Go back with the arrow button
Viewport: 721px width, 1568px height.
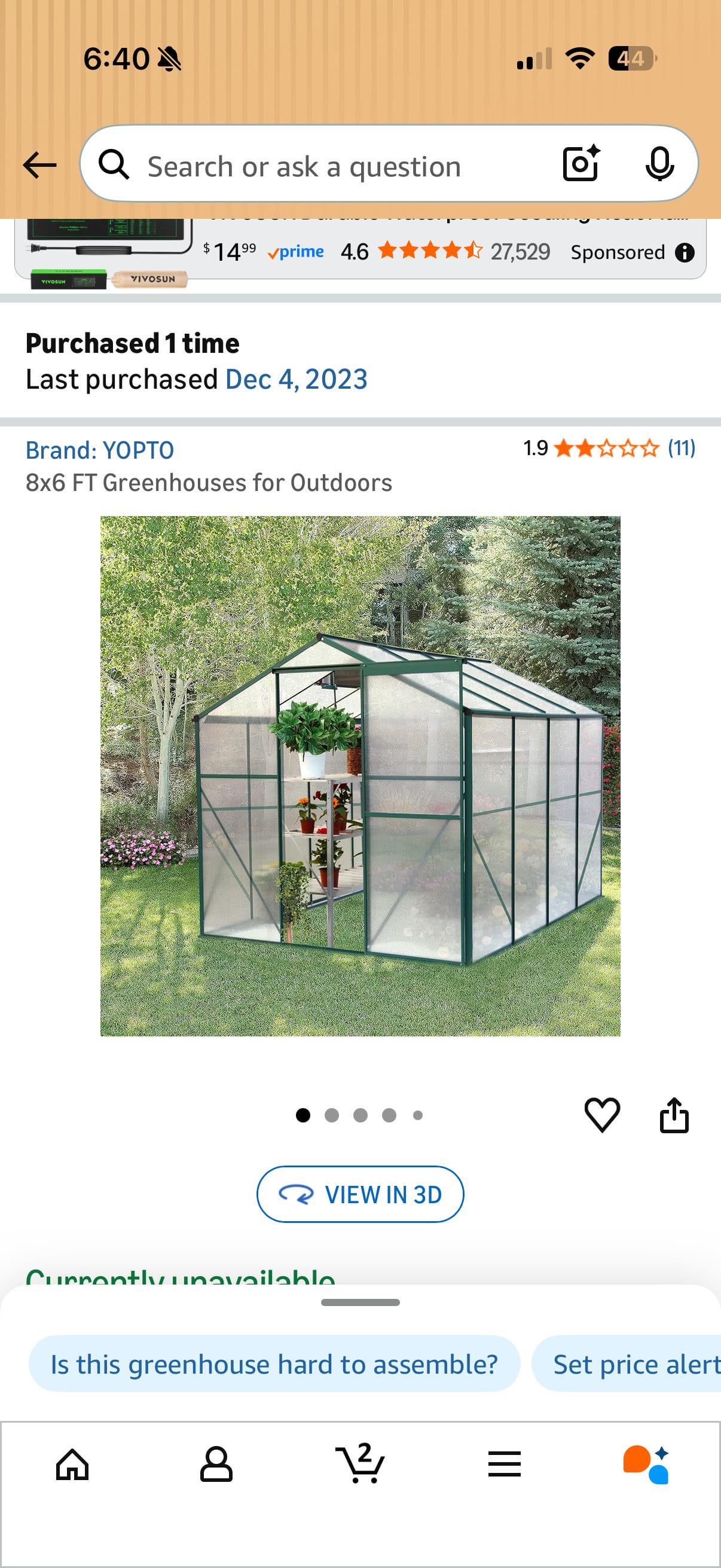point(39,166)
